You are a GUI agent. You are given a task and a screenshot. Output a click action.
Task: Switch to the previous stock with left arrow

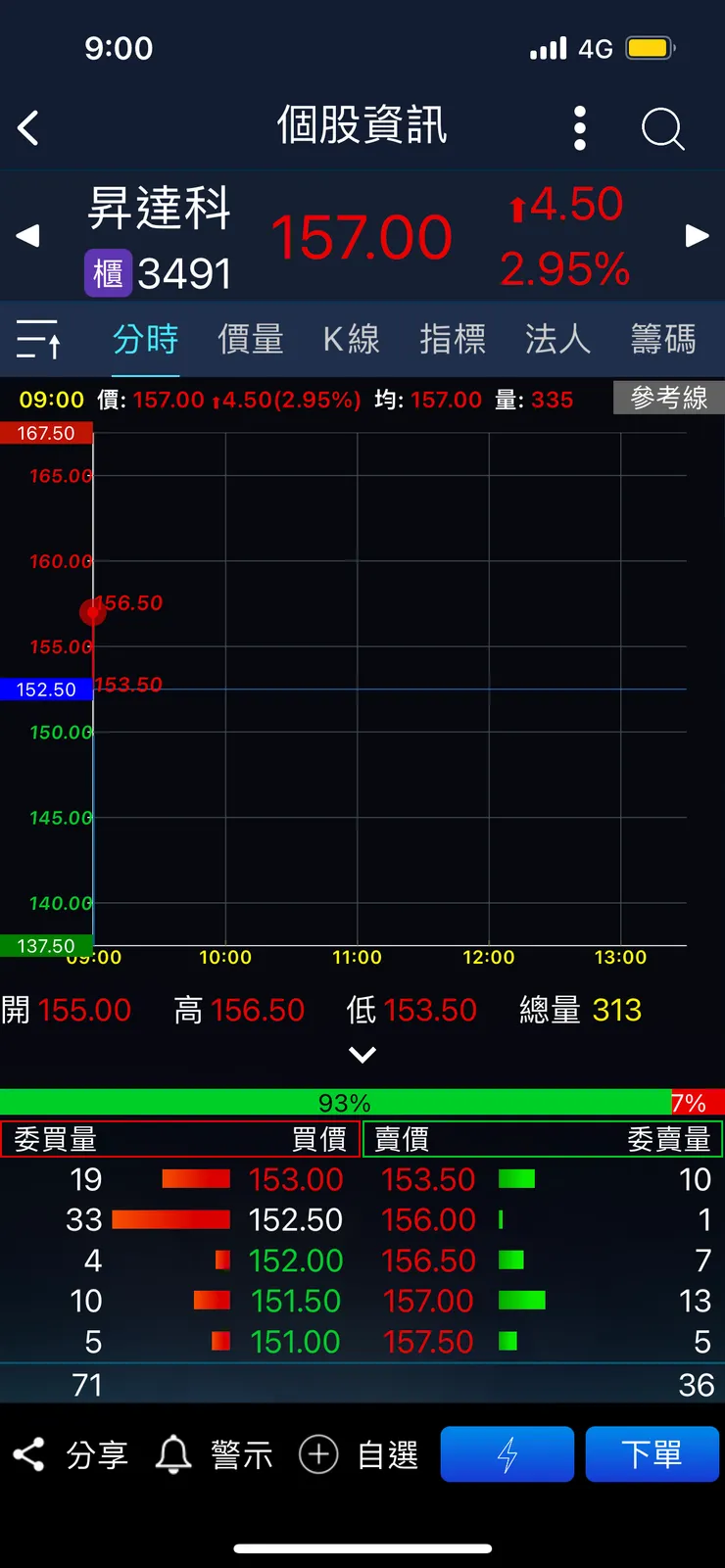(x=27, y=235)
